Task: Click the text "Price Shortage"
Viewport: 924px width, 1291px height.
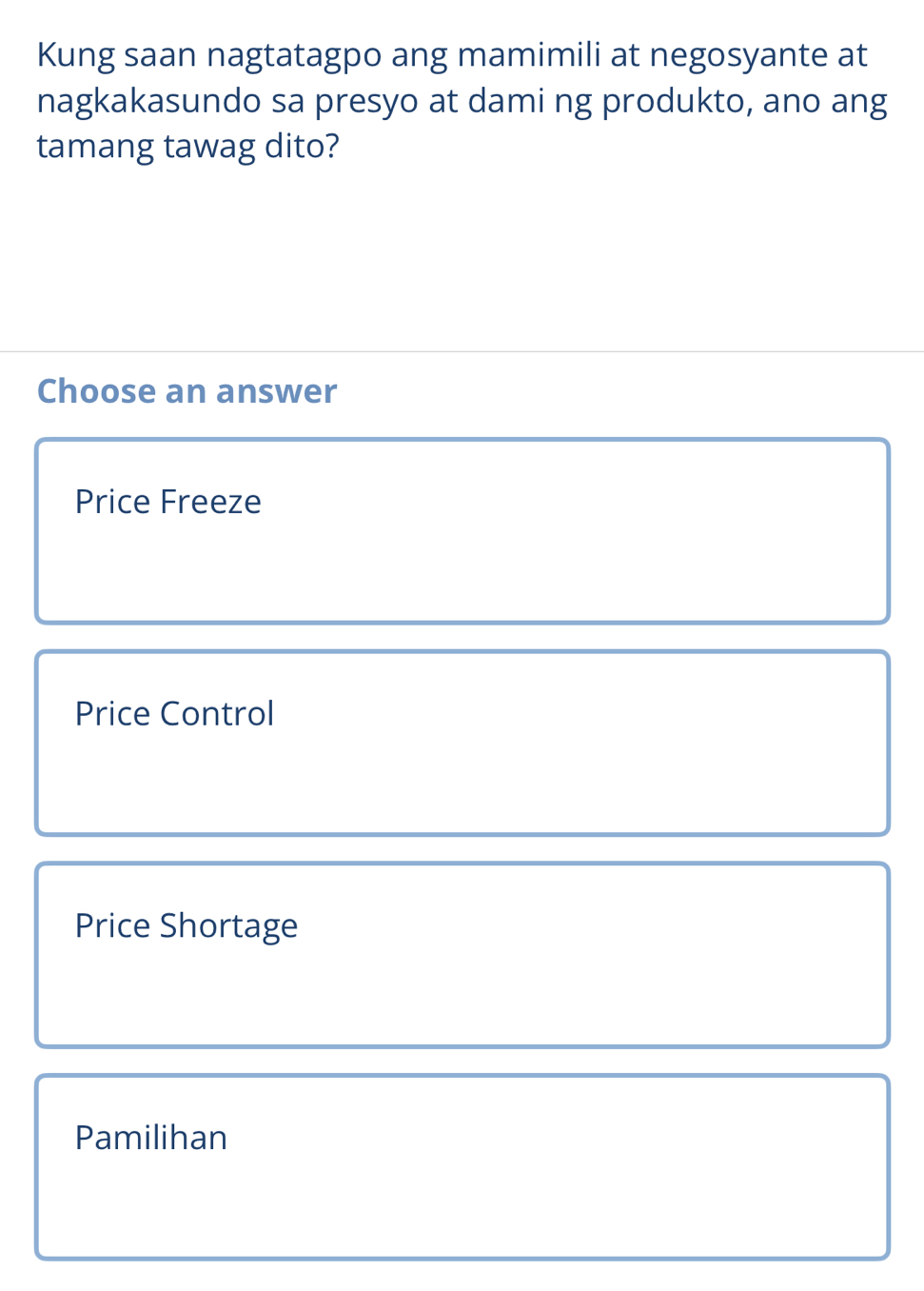Action: 186,924
